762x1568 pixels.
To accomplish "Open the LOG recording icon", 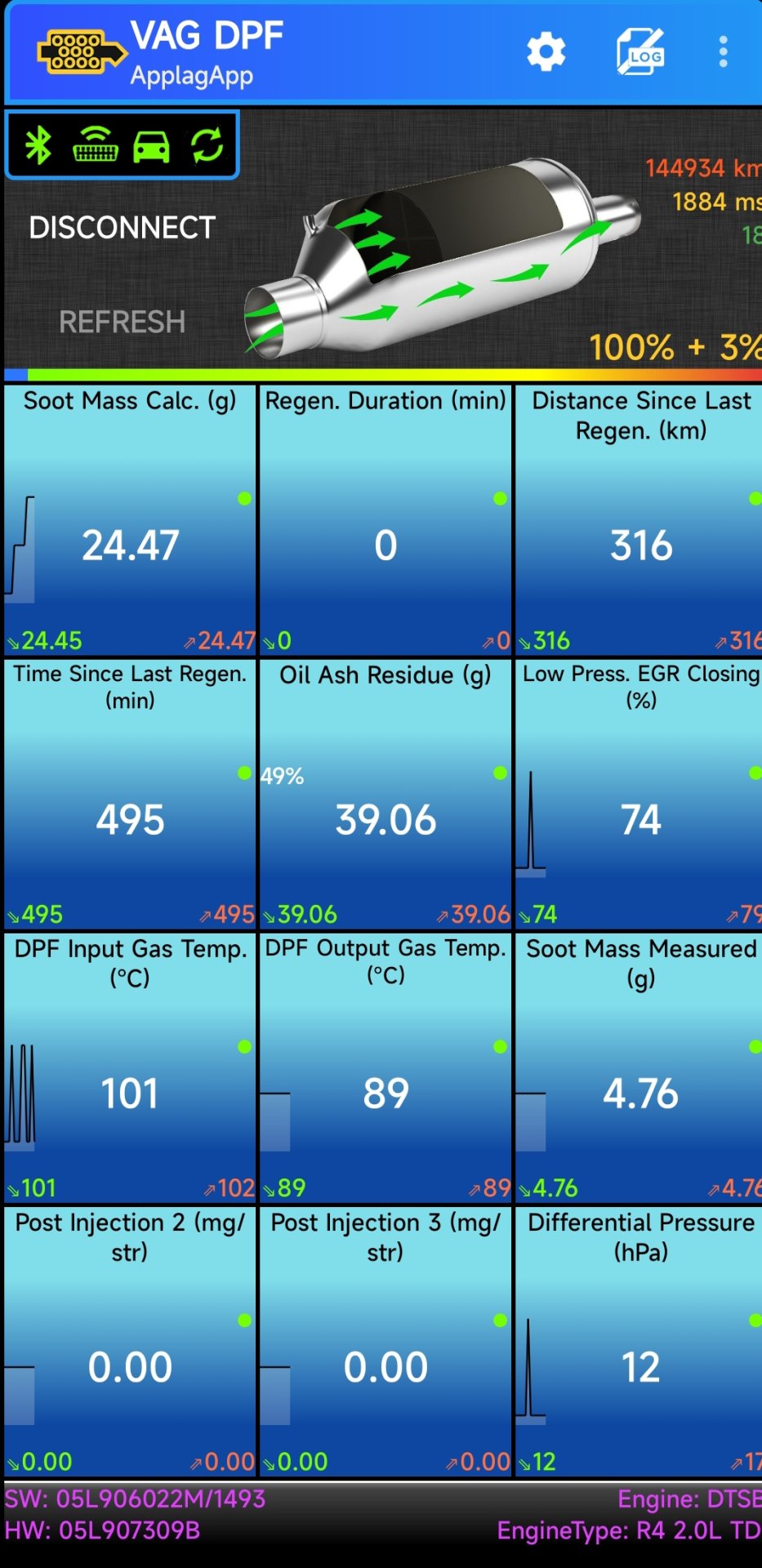I will (639, 52).
